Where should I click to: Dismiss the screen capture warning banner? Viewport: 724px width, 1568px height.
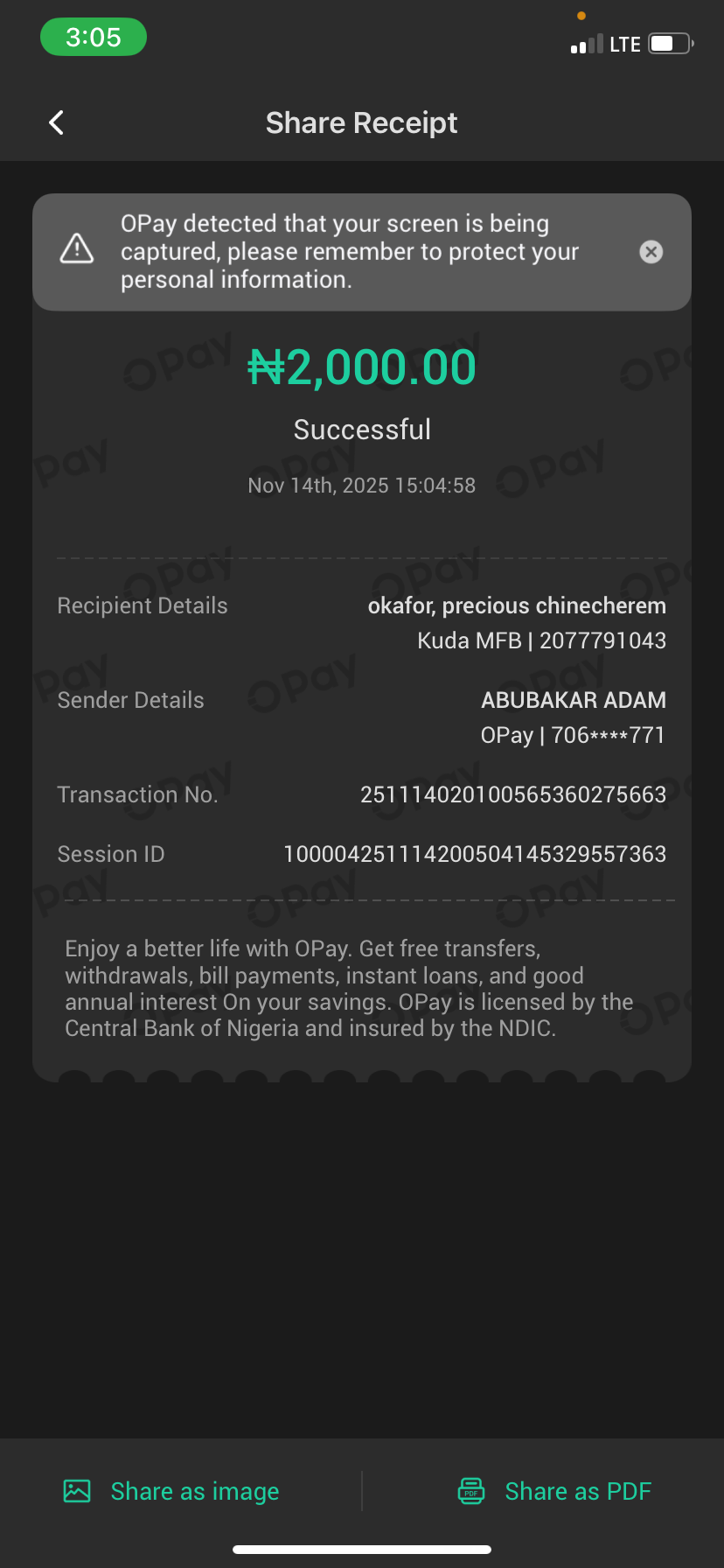pyautogui.click(x=651, y=252)
